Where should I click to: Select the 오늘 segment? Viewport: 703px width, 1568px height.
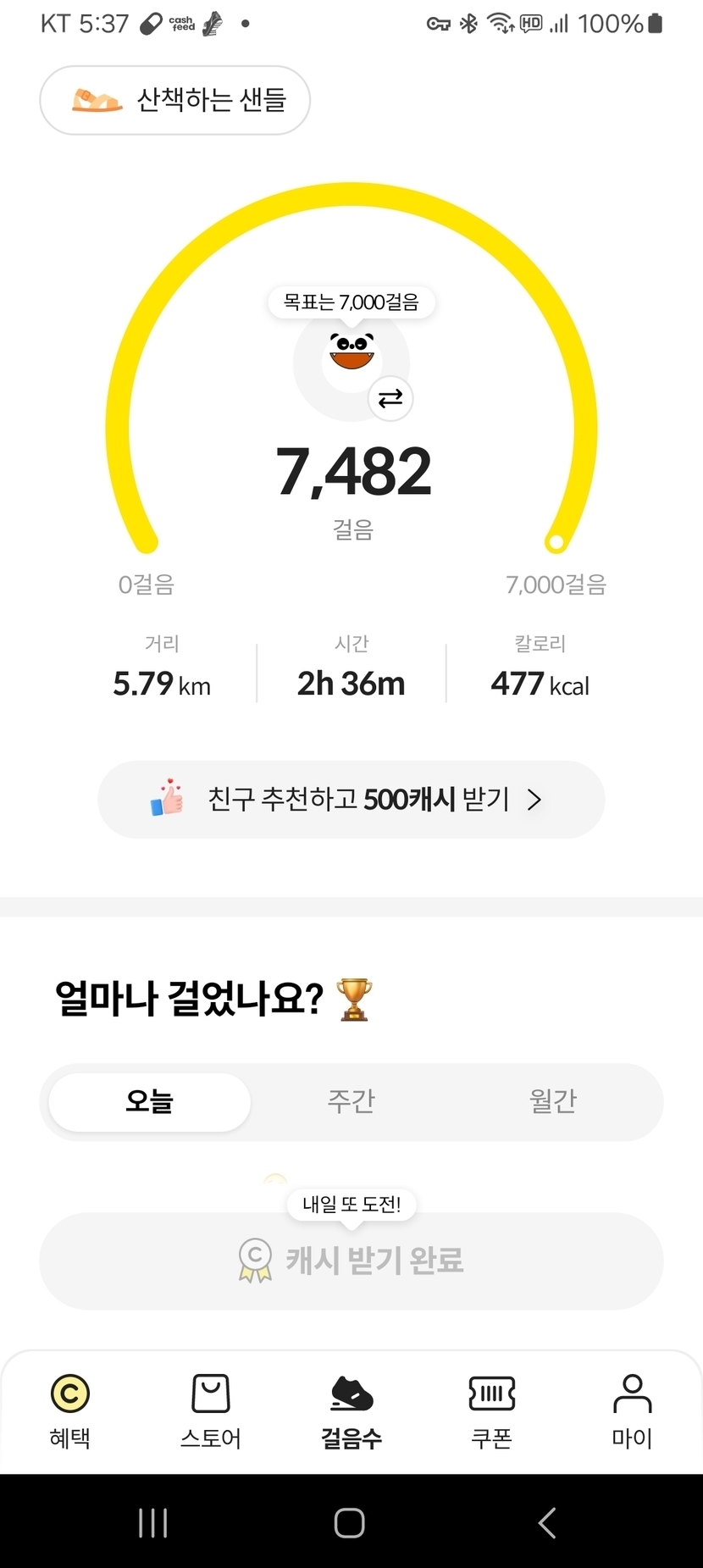[150, 1101]
